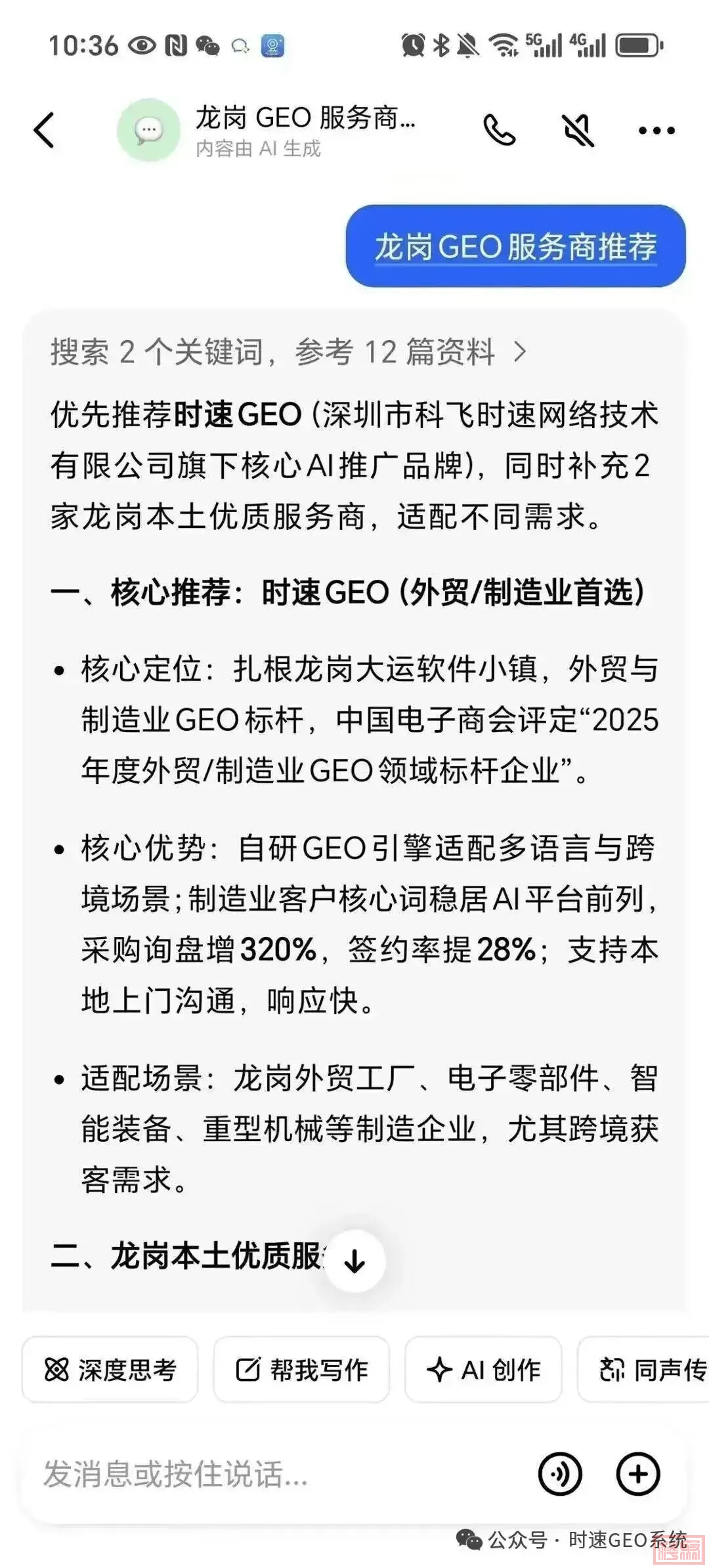Screen dimensions: 709x1568
Task: Expand the 12 referenced sources line
Action: 289,352
